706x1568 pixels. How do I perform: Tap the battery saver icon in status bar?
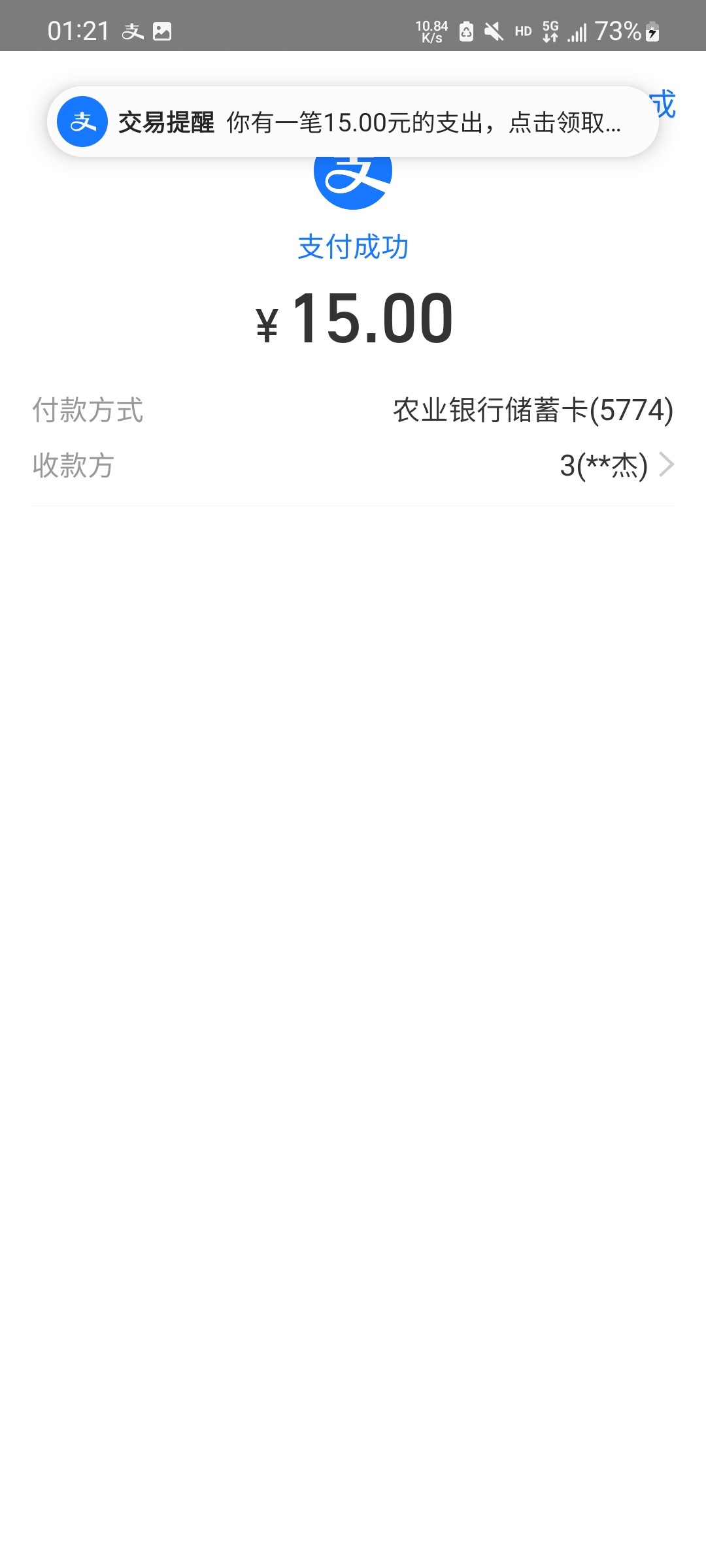(x=465, y=31)
